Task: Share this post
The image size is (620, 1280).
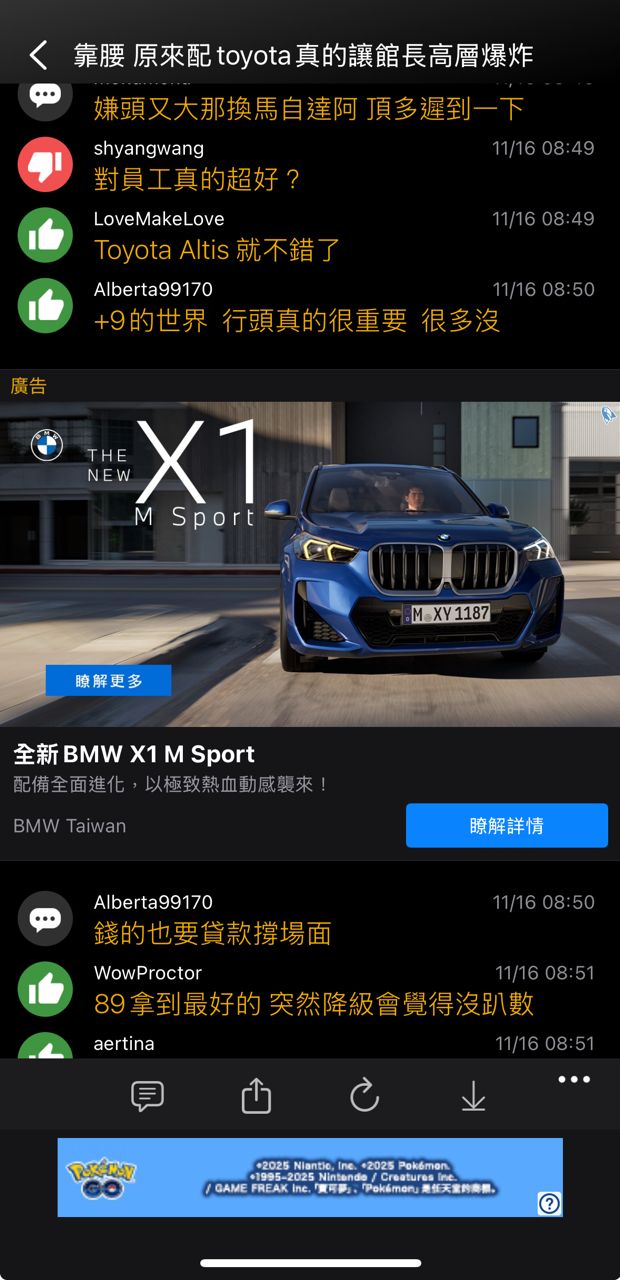Action: (256, 1096)
